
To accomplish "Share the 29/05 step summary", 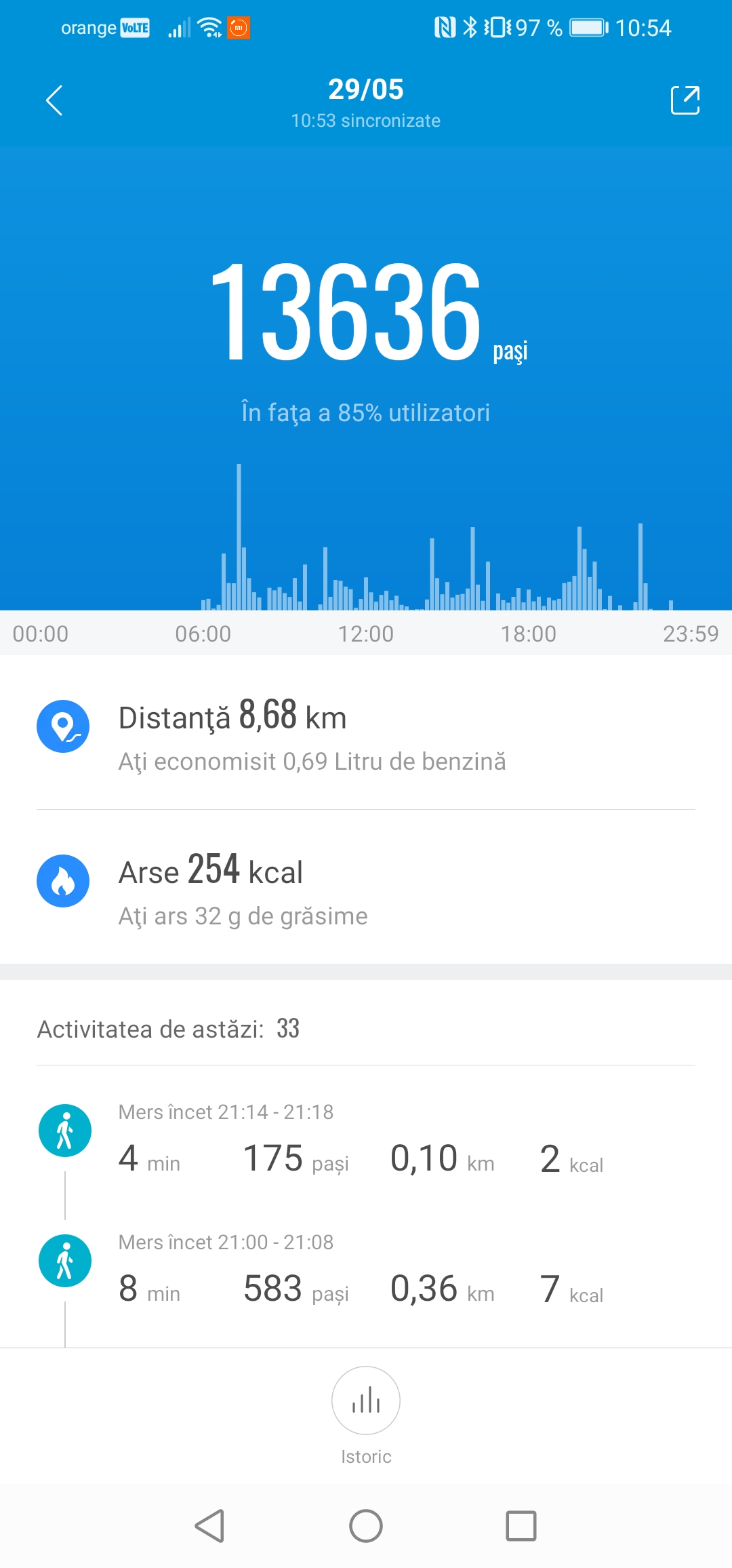I will coord(685,100).
